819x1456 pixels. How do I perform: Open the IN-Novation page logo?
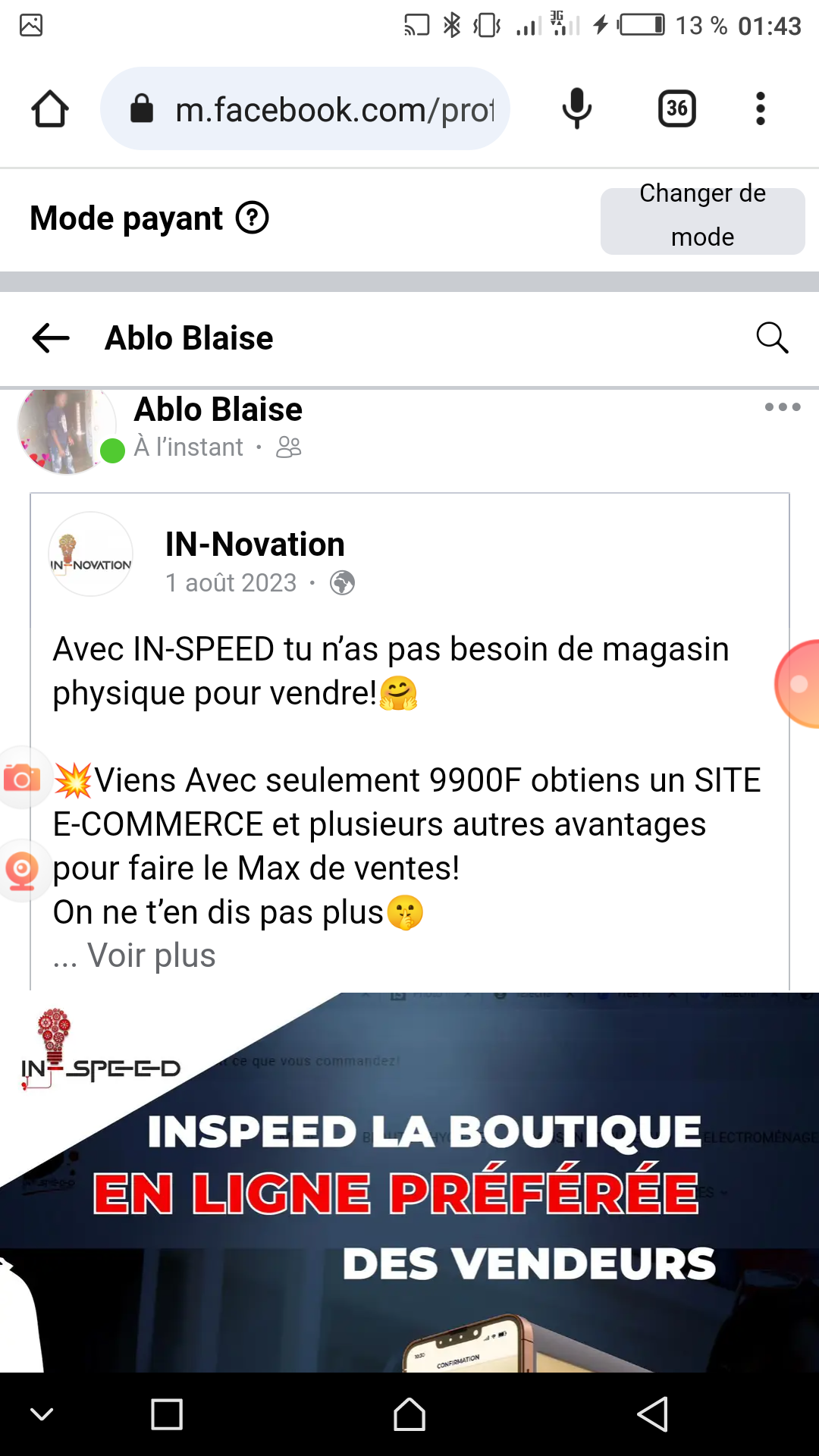pyautogui.click(x=91, y=554)
